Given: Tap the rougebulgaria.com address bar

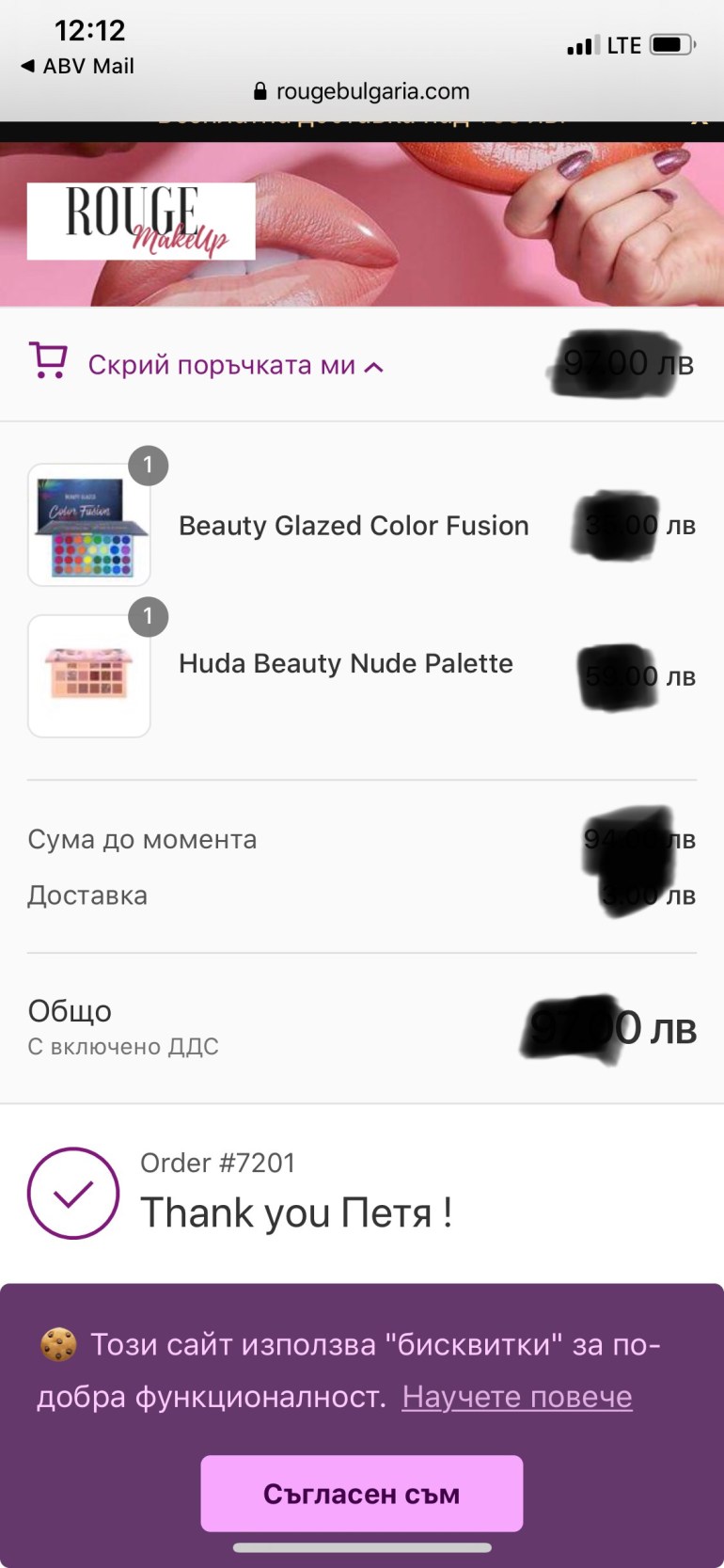Looking at the screenshot, I should pos(362,91).
